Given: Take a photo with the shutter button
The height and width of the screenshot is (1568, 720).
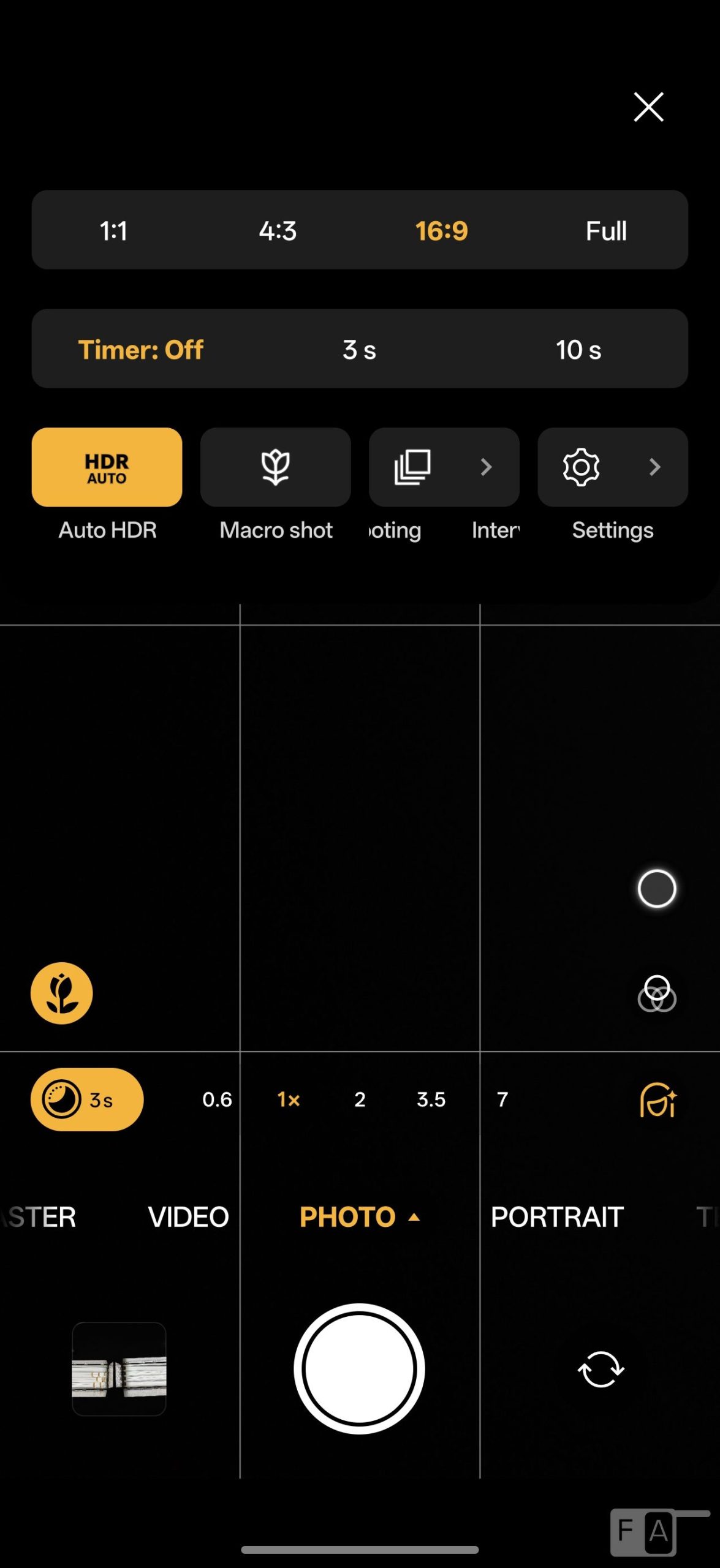Looking at the screenshot, I should tap(359, 1368).
